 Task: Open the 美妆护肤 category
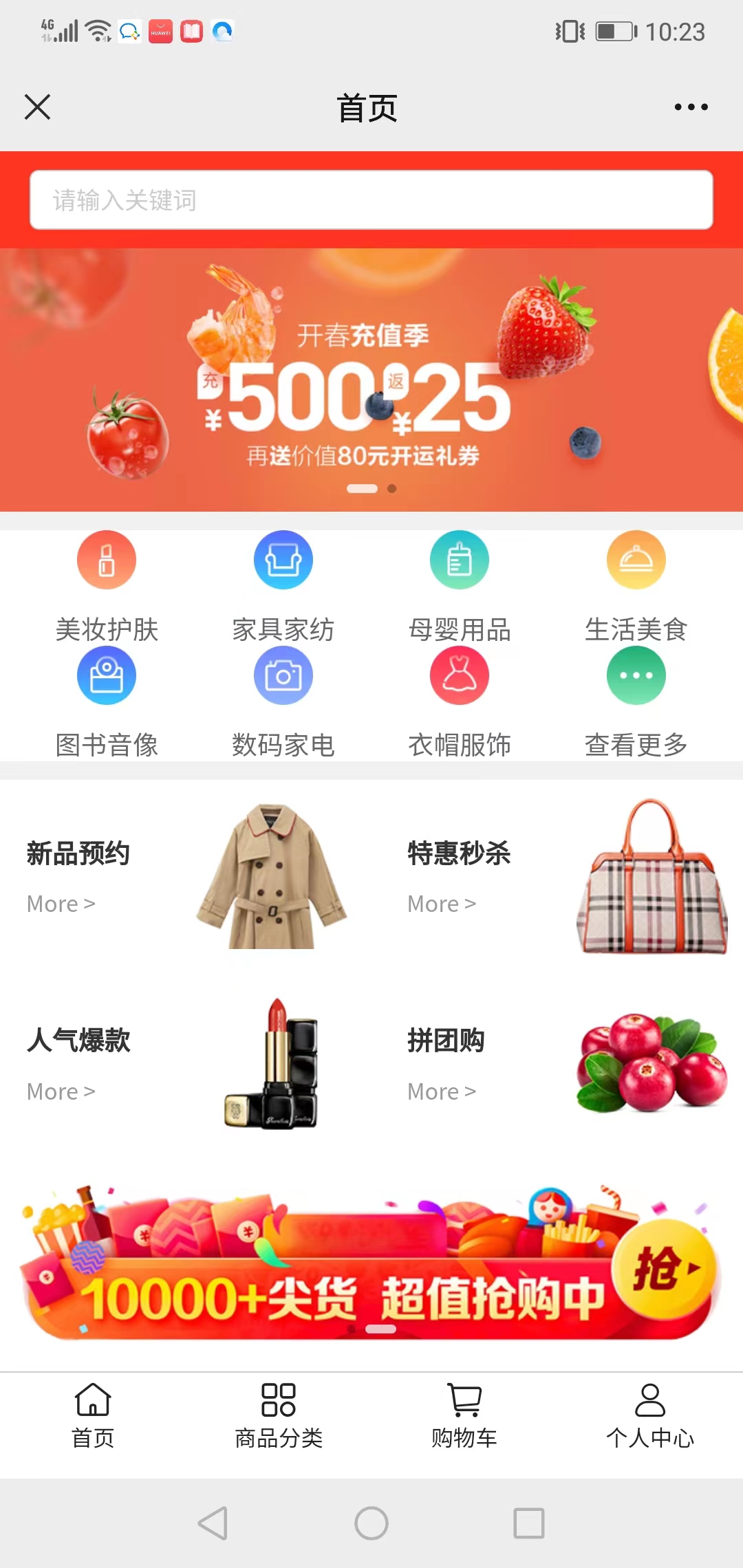tap(107, 586)
